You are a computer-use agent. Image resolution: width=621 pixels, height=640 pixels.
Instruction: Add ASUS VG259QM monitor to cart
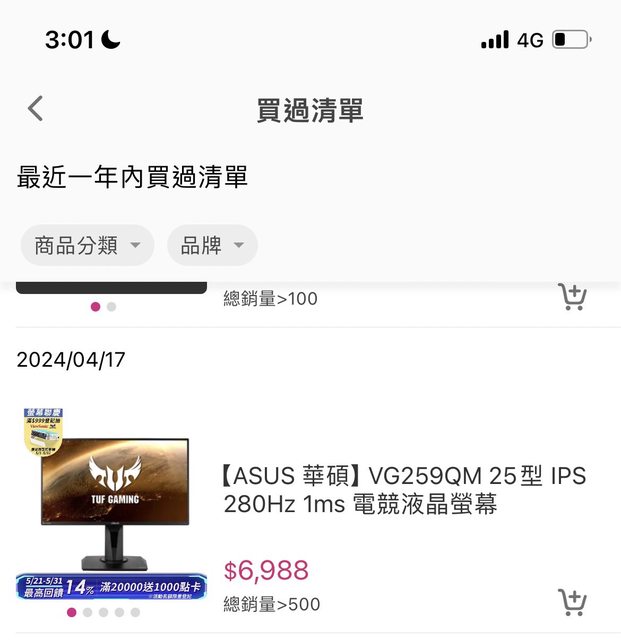[571, 602]
